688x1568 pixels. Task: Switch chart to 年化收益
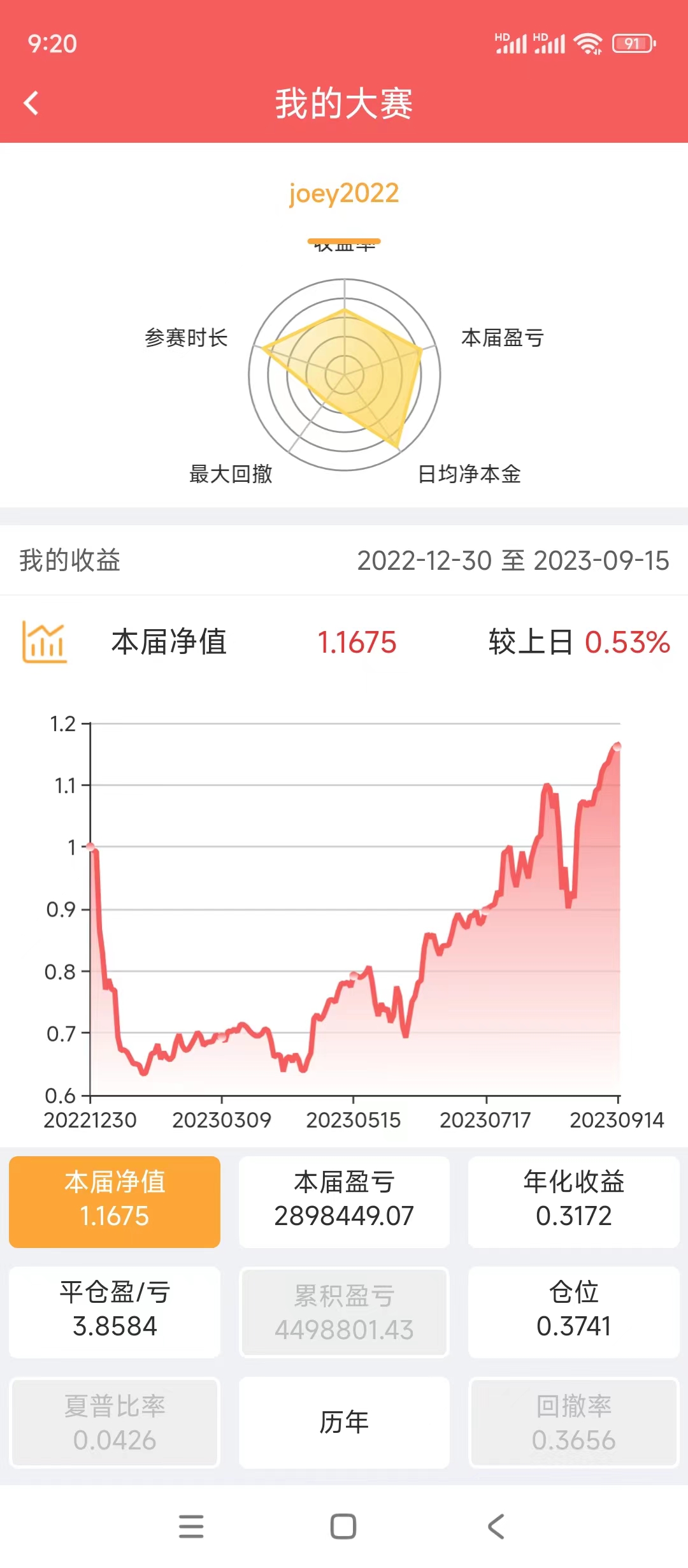[x=573, y=1201]
